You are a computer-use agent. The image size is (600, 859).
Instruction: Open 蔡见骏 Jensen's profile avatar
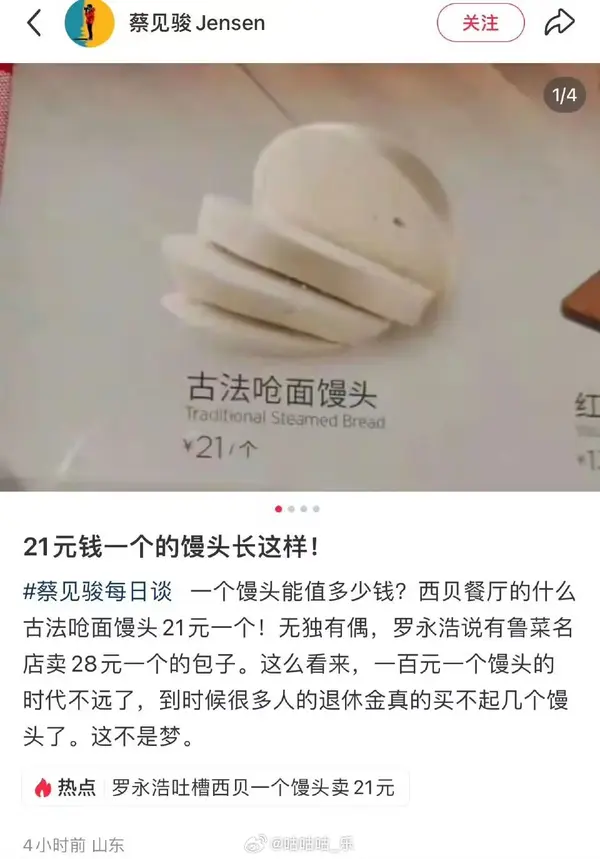(x=89, y=23)
